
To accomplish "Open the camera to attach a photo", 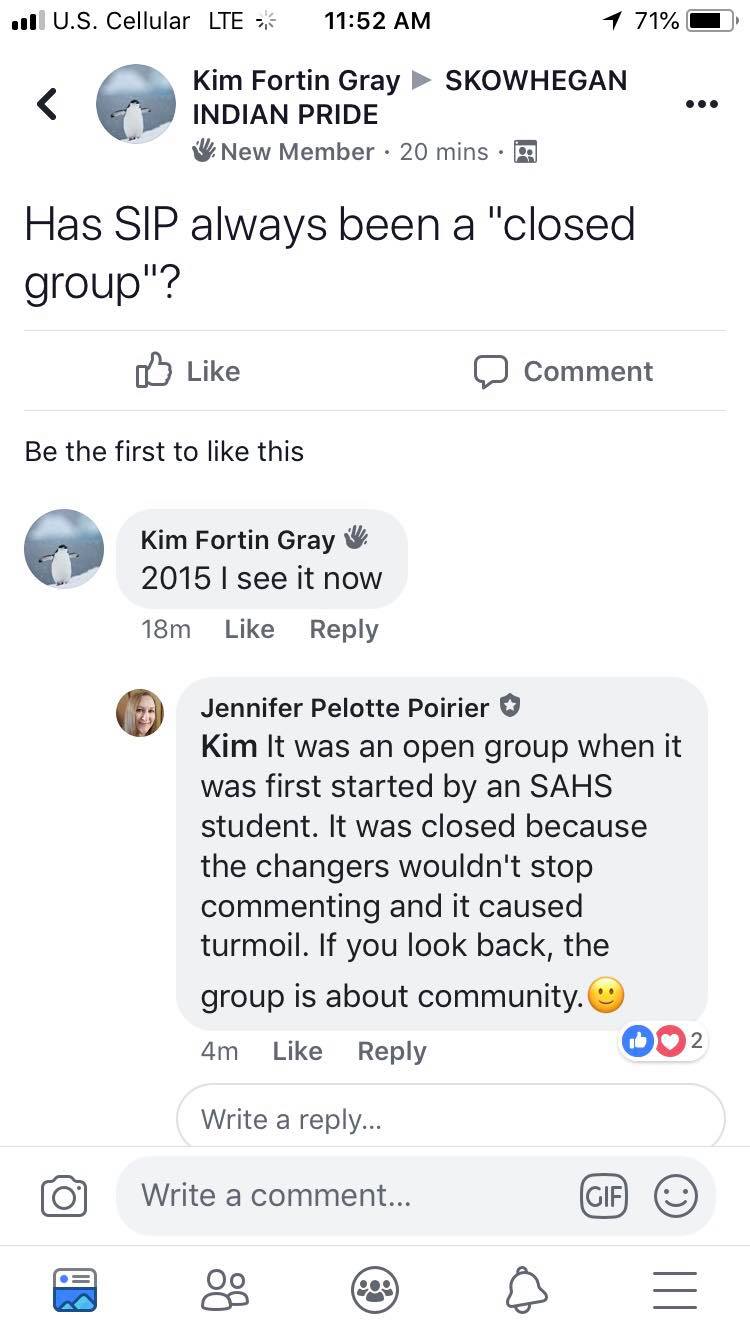I will point(64,1196).
